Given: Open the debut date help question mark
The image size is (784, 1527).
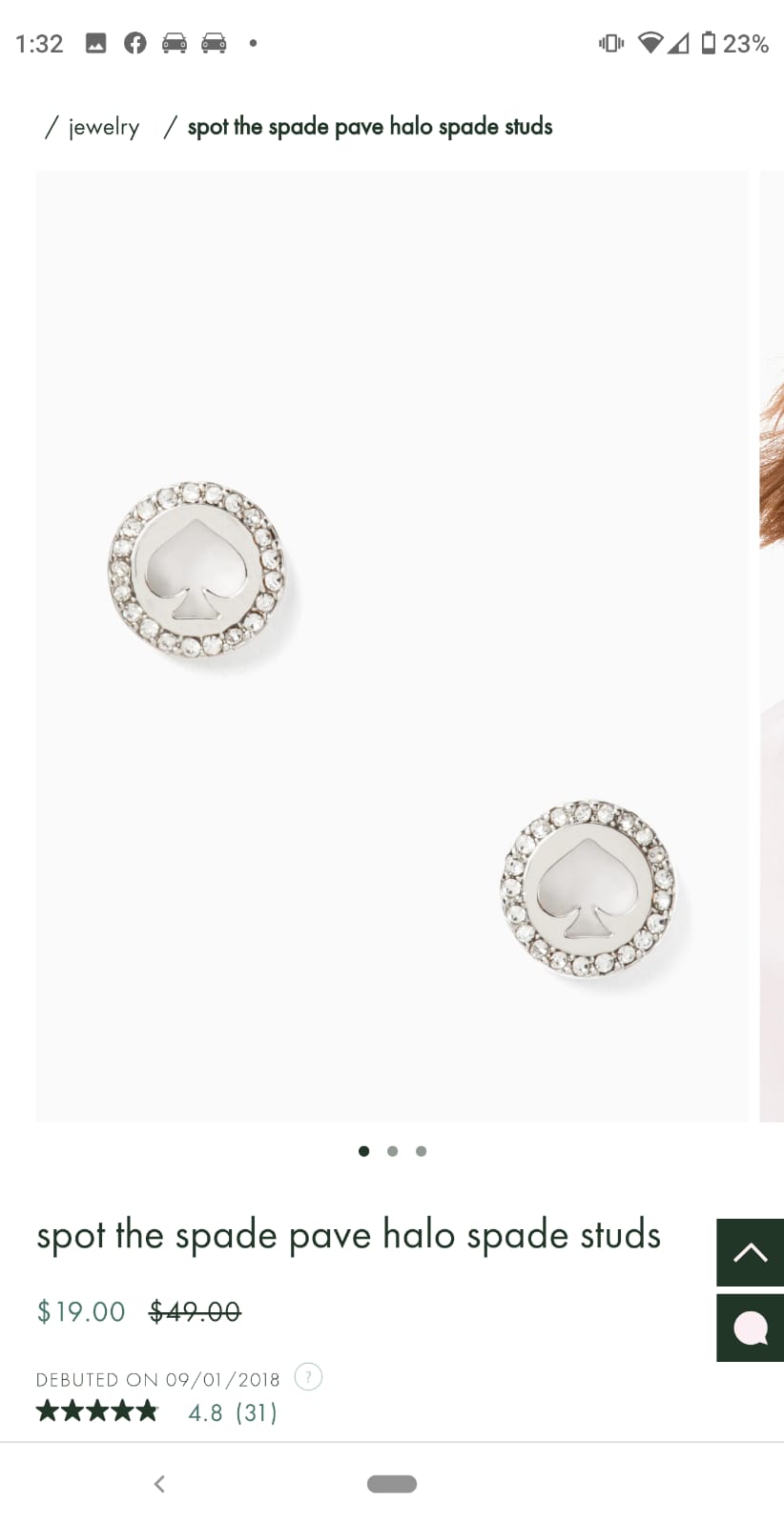Looking at the screenshot, I should (308, 1377).
